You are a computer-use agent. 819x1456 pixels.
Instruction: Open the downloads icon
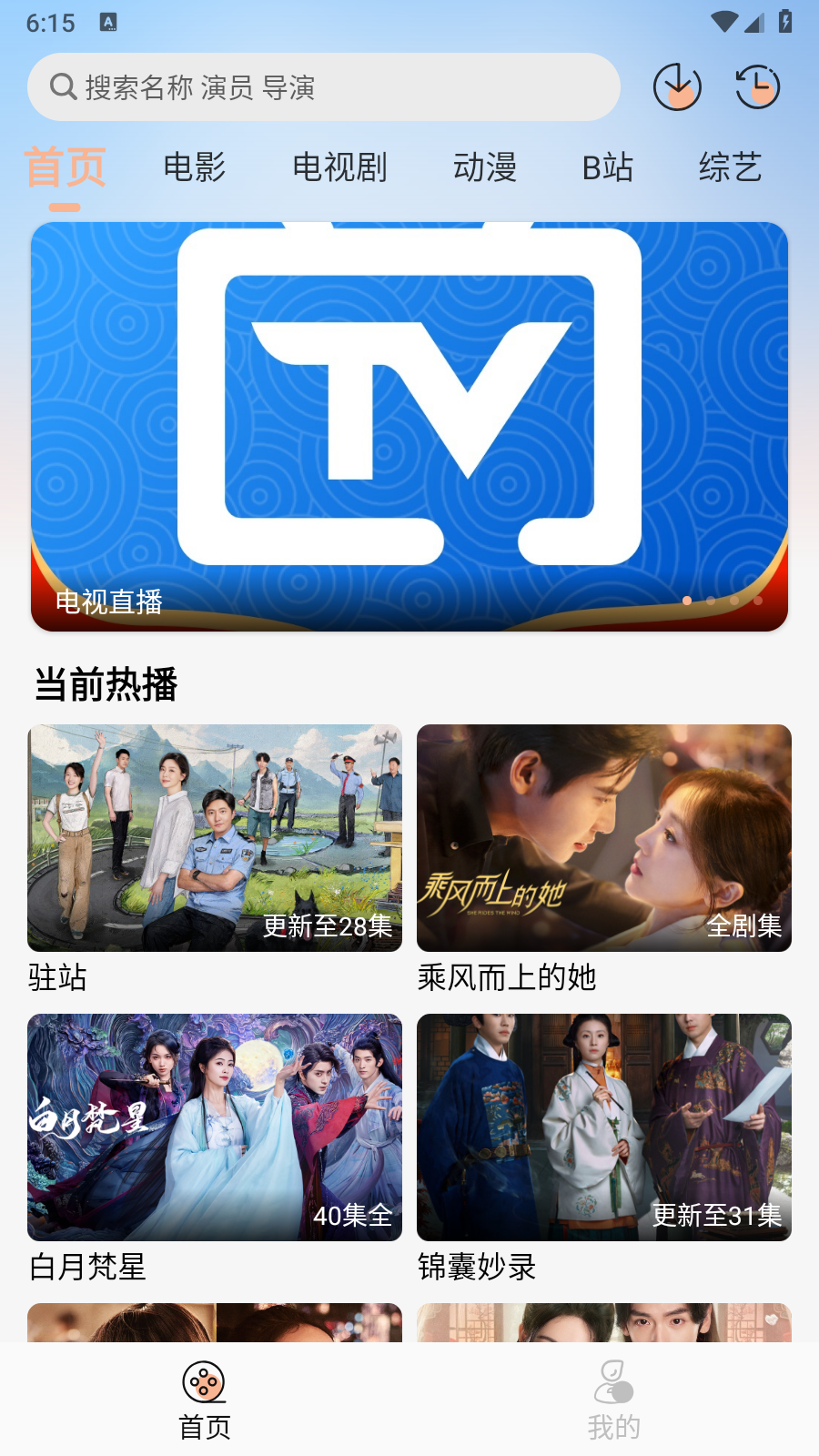(x=677, y=87)
